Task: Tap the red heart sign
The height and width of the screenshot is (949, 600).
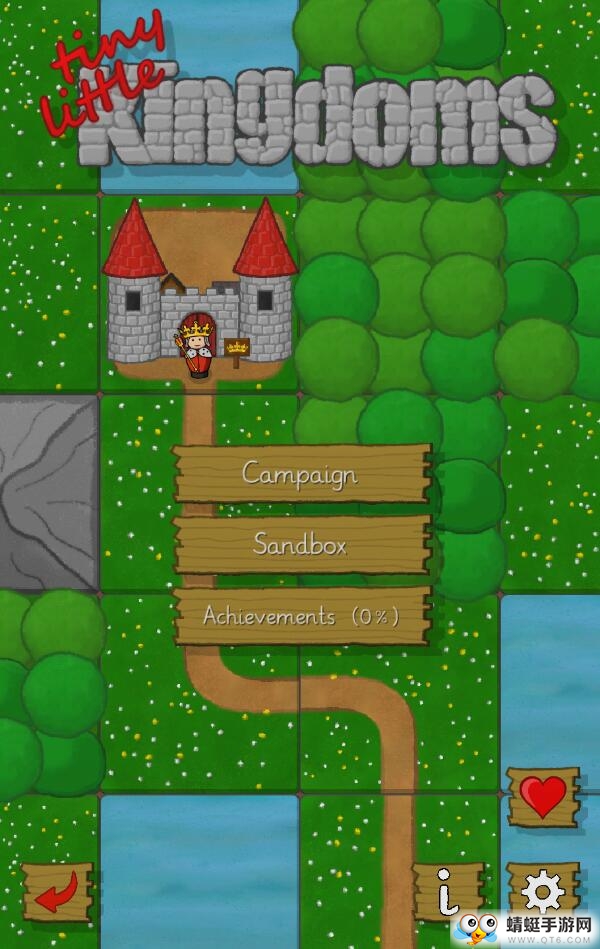Action: tap(543, 797)
